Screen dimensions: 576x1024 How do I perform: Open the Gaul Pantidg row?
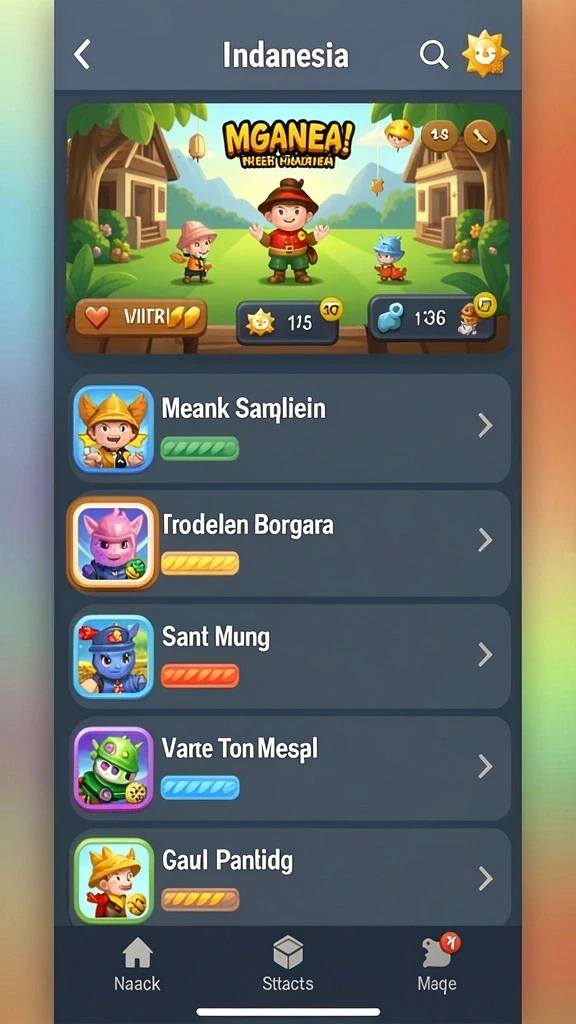pos(289,877)
